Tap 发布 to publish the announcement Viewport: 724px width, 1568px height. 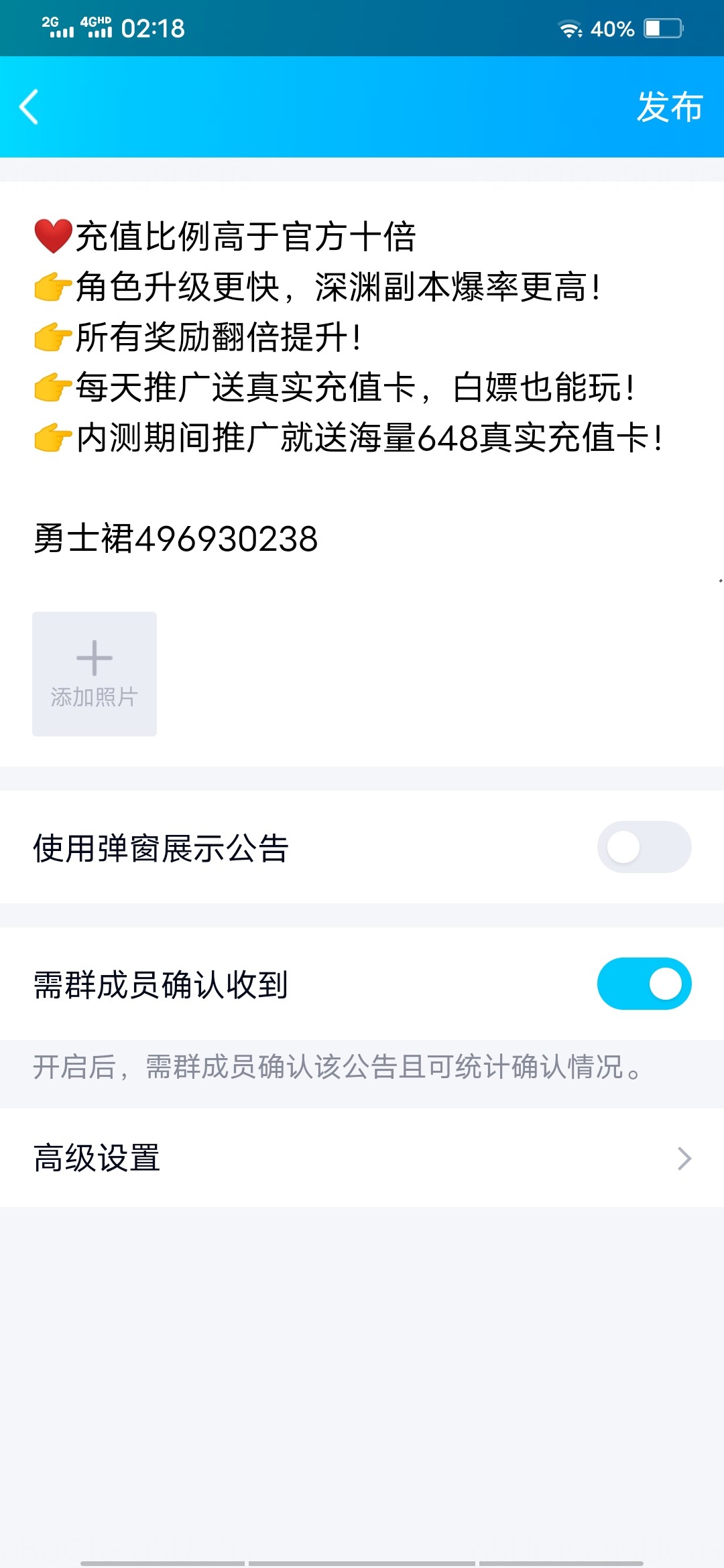[669, 107]
